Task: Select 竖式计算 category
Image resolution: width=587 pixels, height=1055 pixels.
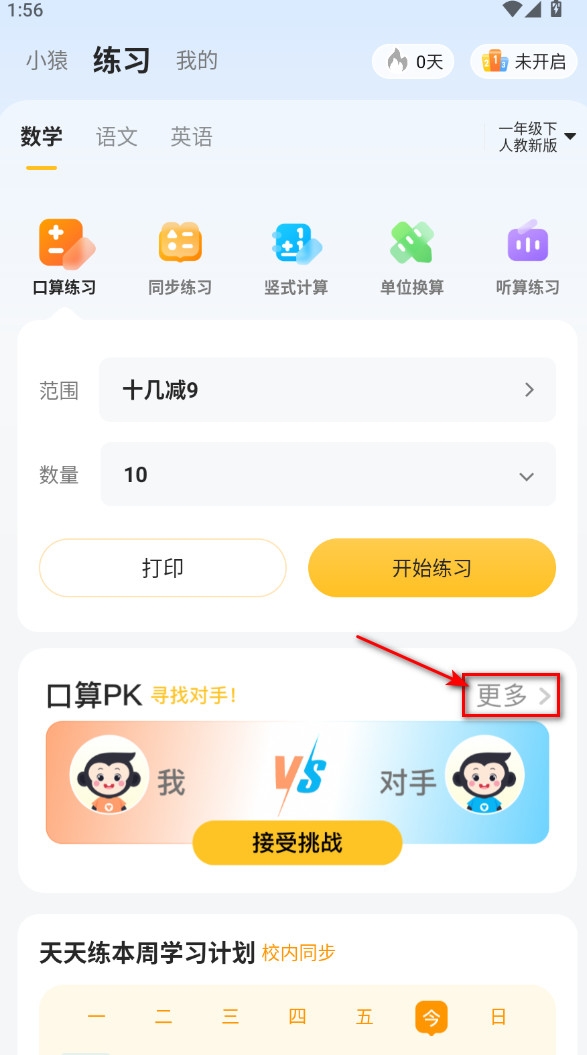Action: [x=296, y=258]
